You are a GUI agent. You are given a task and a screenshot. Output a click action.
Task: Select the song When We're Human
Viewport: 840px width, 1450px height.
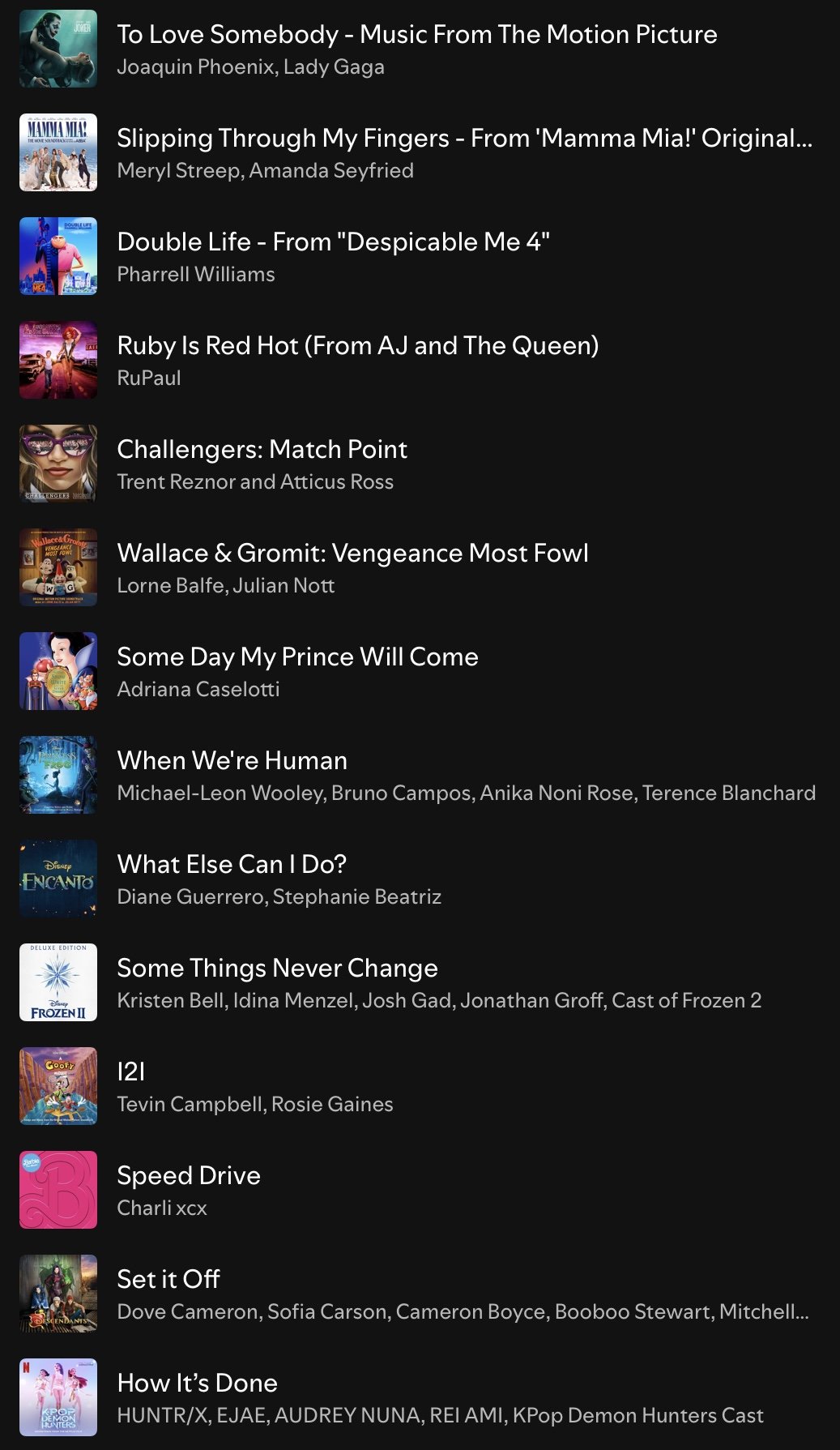pos(232,761)
